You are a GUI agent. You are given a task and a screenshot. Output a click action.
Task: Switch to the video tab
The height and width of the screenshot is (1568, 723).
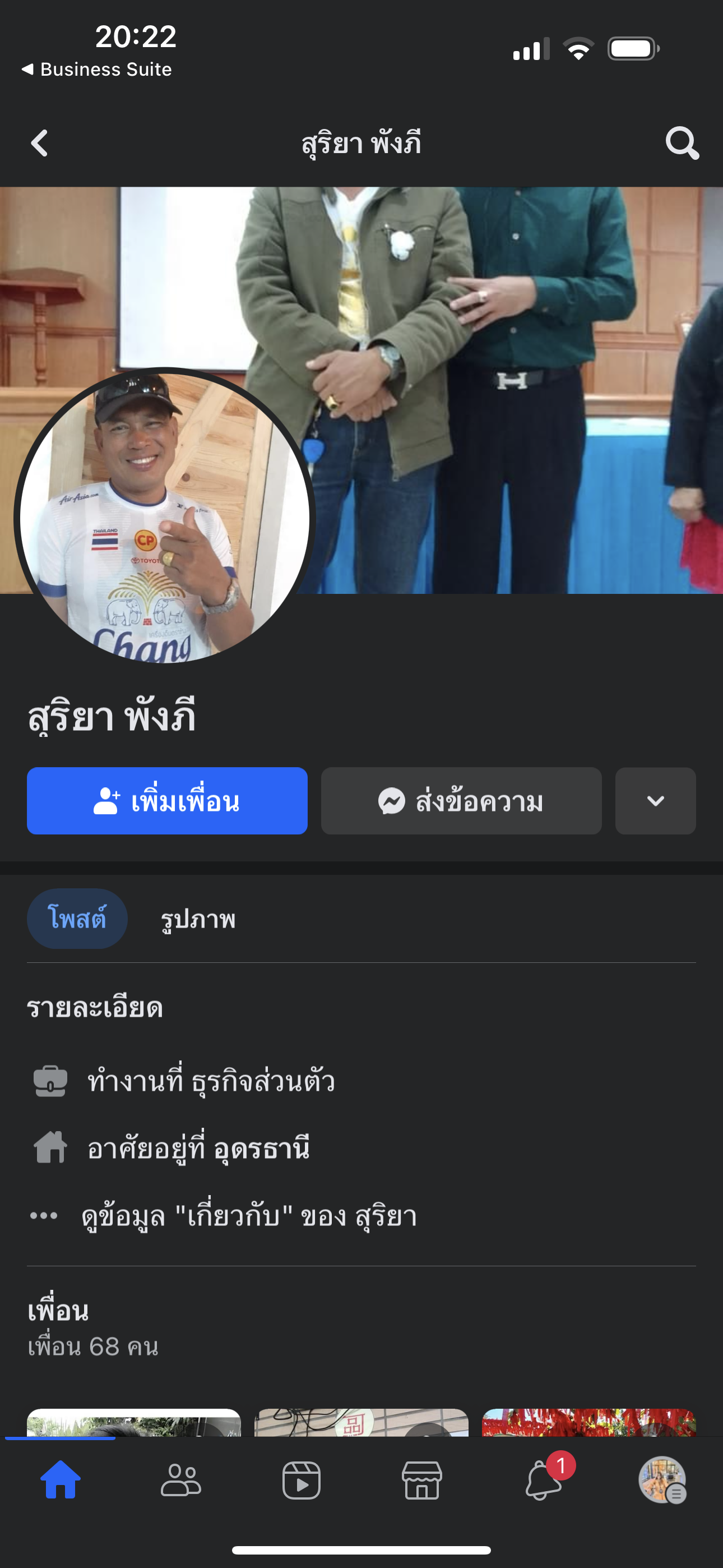(x=302, y=1481)
